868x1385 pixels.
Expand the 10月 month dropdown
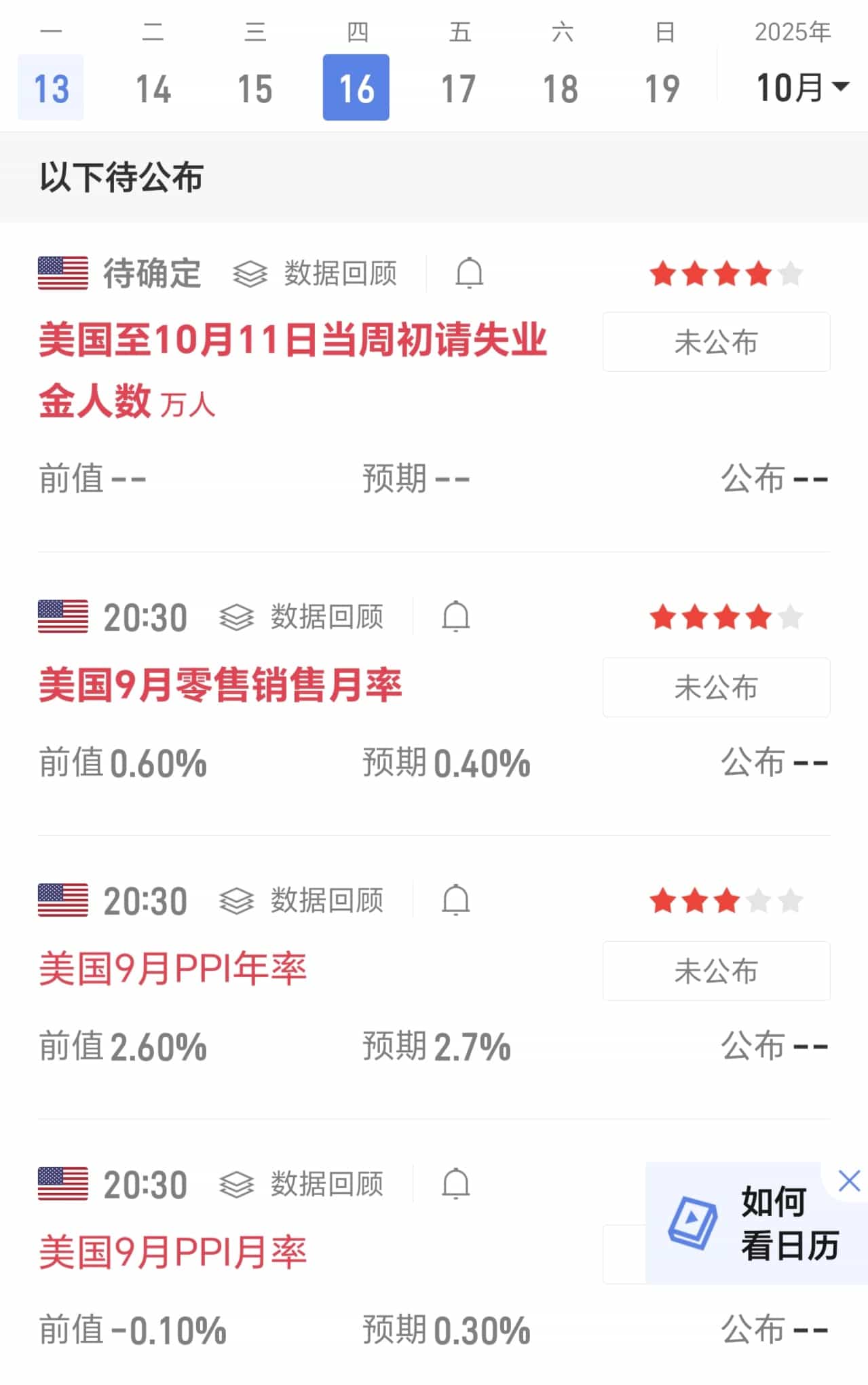[x=802, y=87]
